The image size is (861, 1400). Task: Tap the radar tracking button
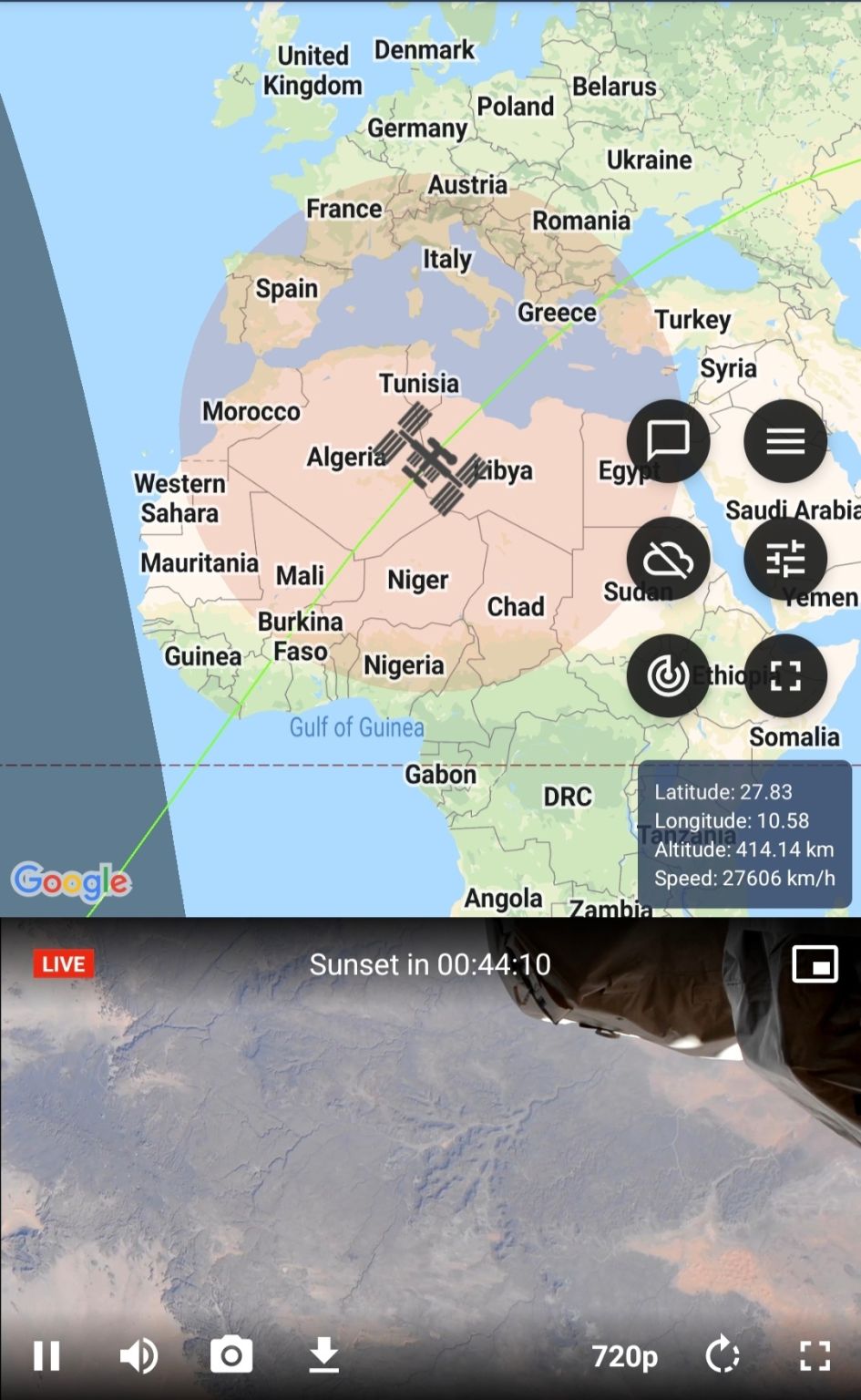(668, 675)
